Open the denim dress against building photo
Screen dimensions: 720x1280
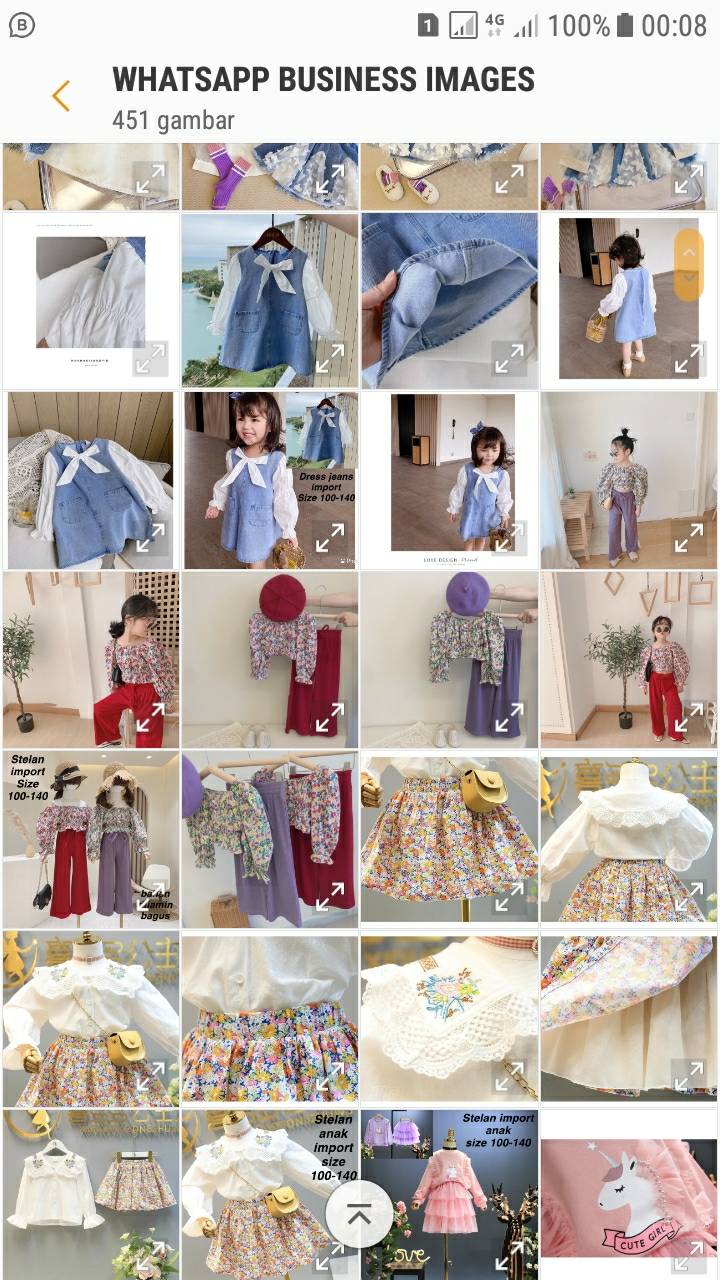(270, 300)
